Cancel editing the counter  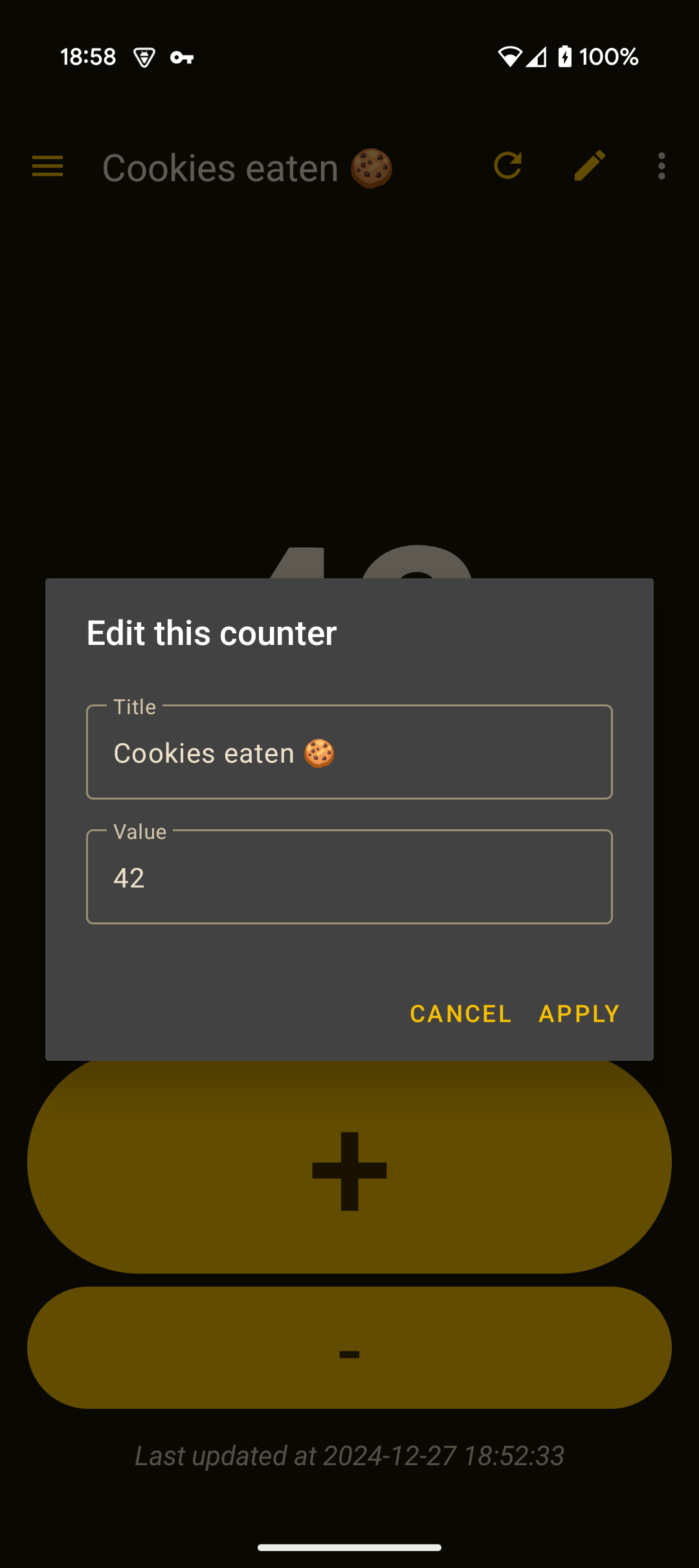coord(460,1014)
